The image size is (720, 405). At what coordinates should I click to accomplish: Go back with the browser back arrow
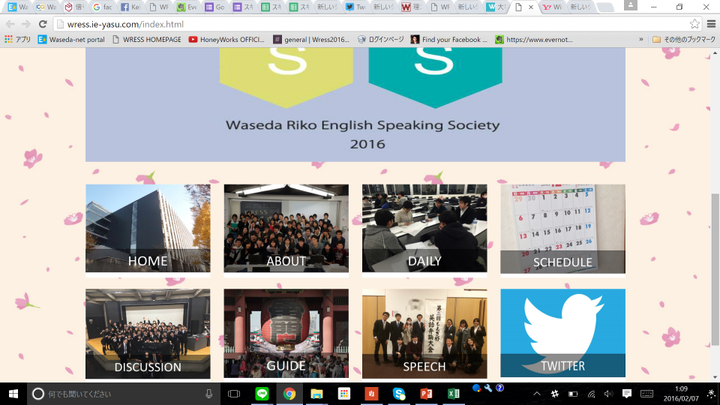(10, 23)
